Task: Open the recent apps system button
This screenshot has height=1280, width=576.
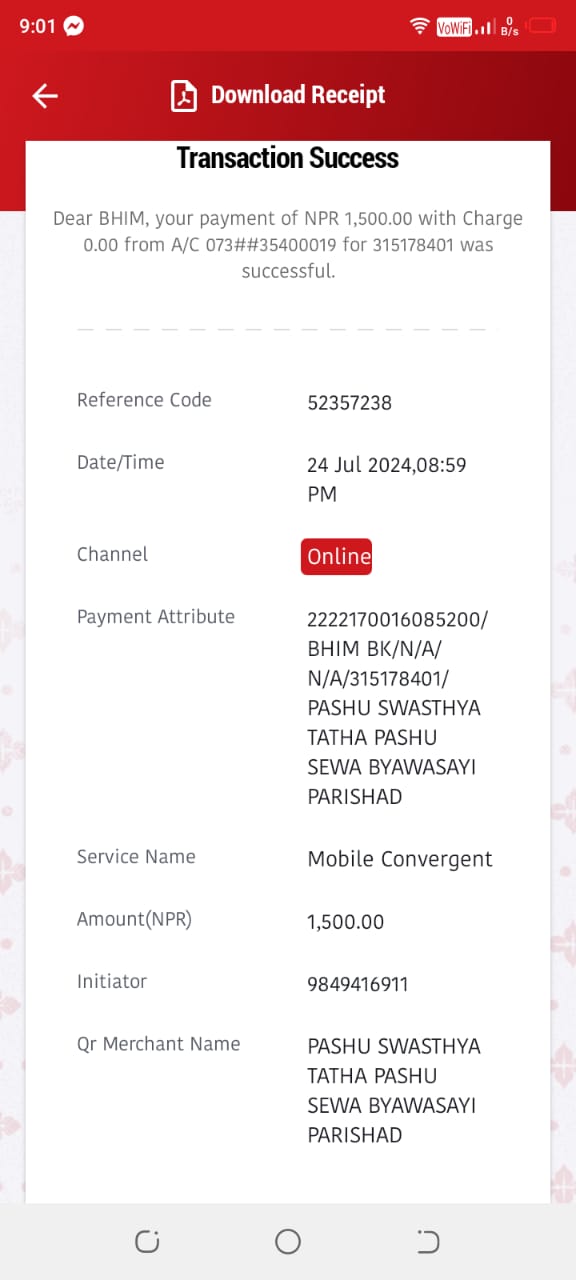Action: click(x=147, y=1242)
